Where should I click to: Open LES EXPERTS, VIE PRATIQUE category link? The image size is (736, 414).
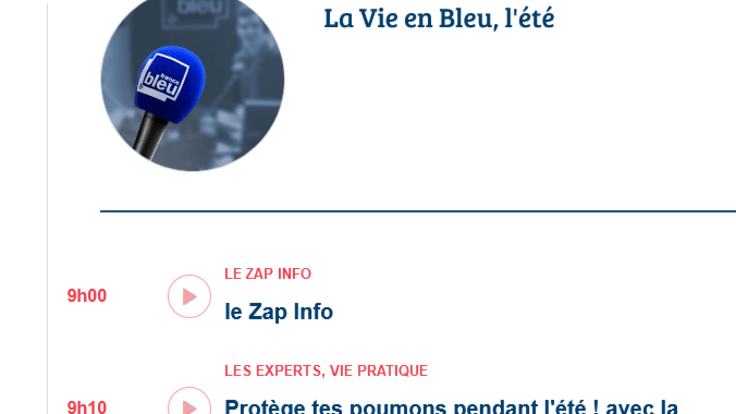click(325, 371)
